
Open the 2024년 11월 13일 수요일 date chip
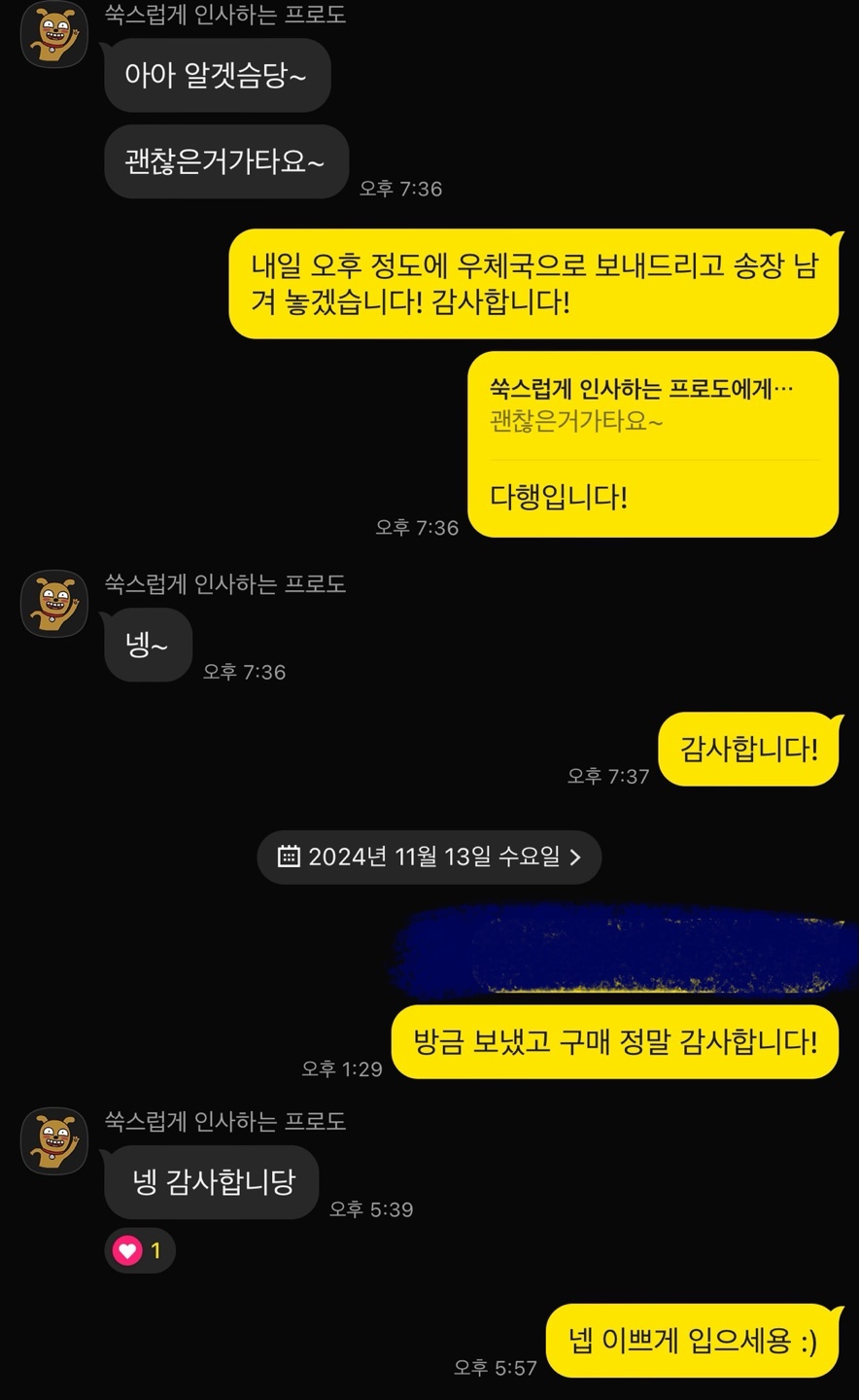point(429,857)
